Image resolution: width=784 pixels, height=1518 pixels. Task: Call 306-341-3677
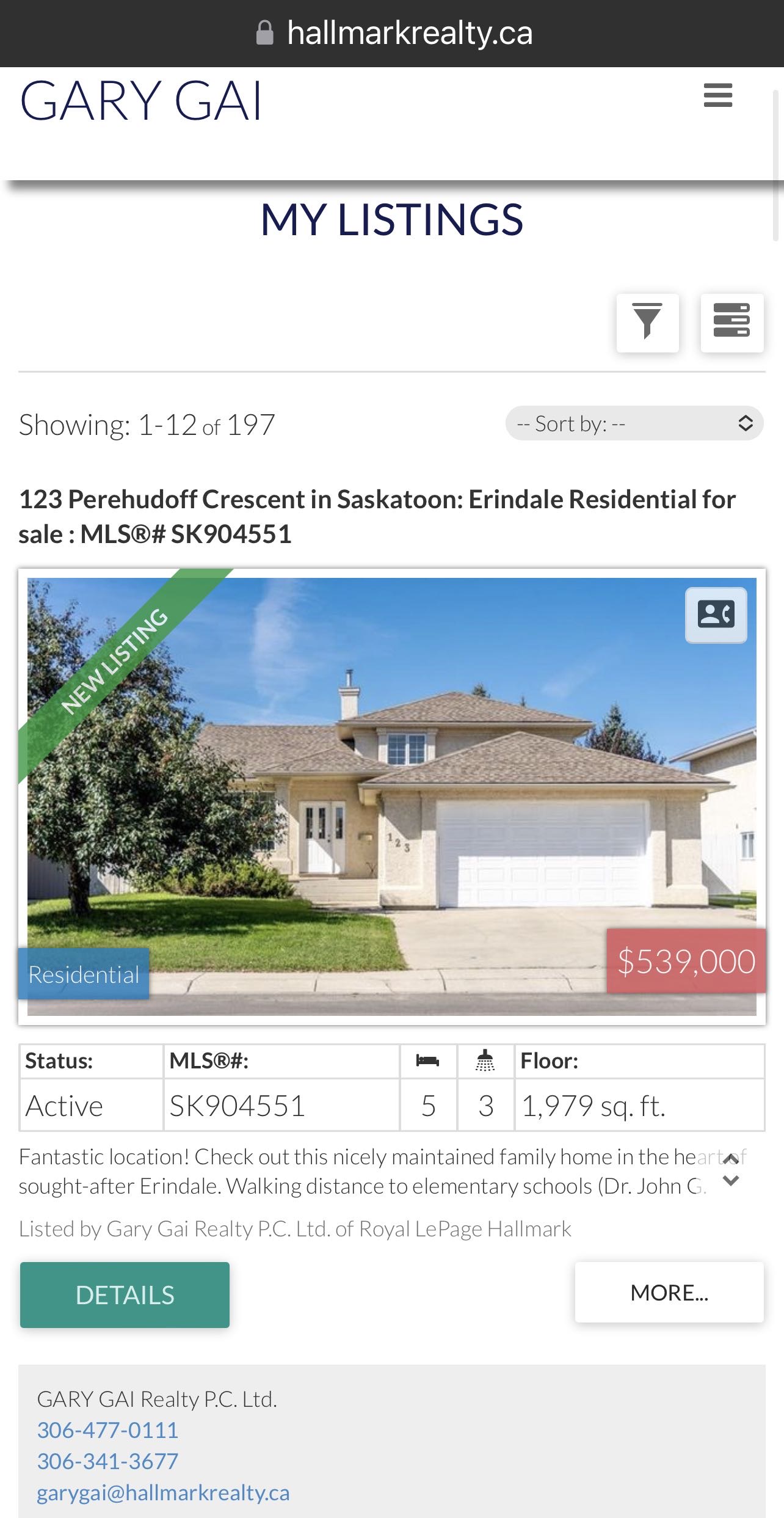(107, 1461)
